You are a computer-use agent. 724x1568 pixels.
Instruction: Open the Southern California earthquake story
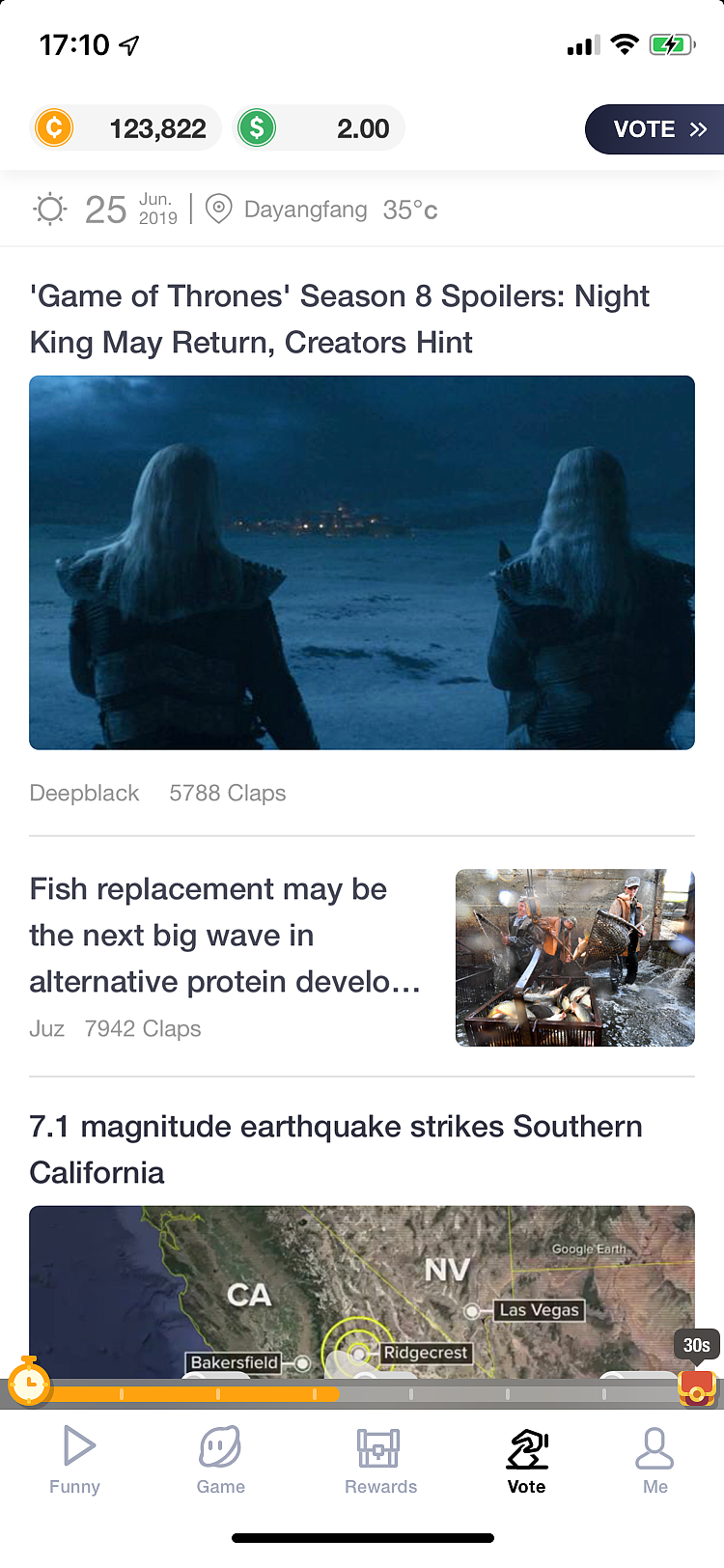click(x=335, y=1149)
